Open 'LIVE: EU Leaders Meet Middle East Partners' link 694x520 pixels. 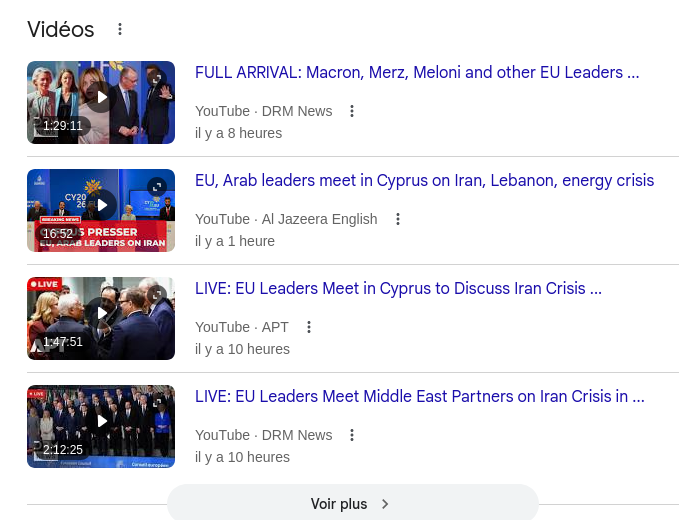tap(419, 396)
